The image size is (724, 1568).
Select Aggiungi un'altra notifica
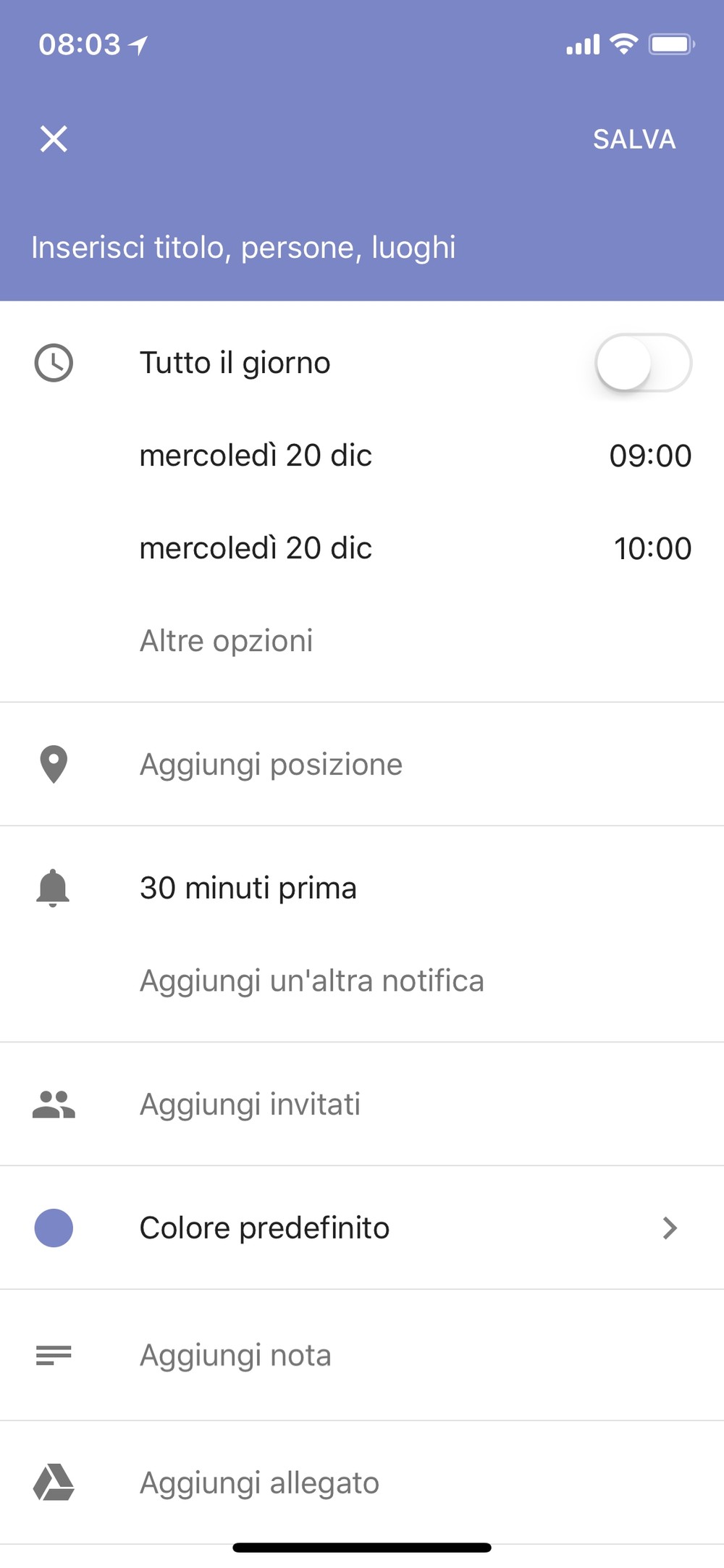(311, 981)
